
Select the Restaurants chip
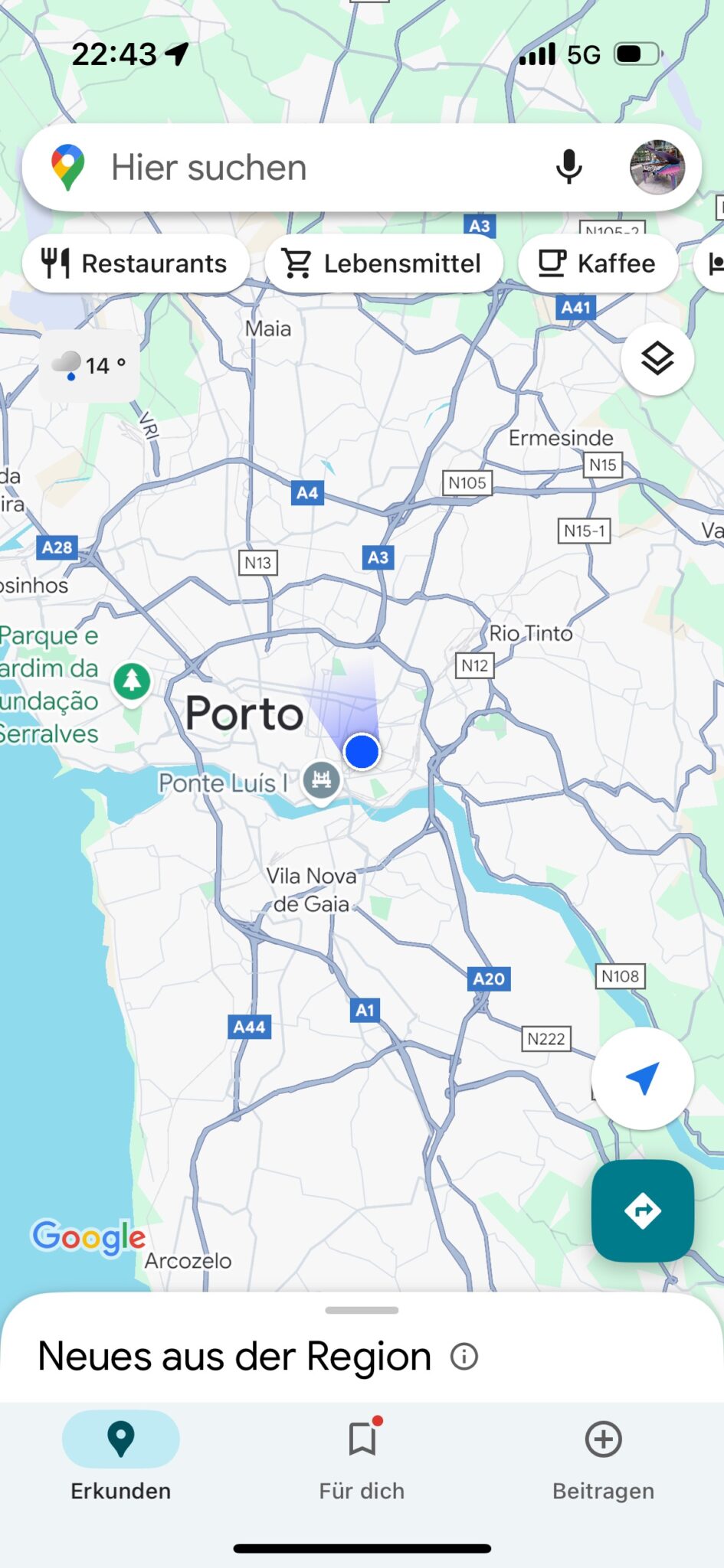[x=135, y=263]
